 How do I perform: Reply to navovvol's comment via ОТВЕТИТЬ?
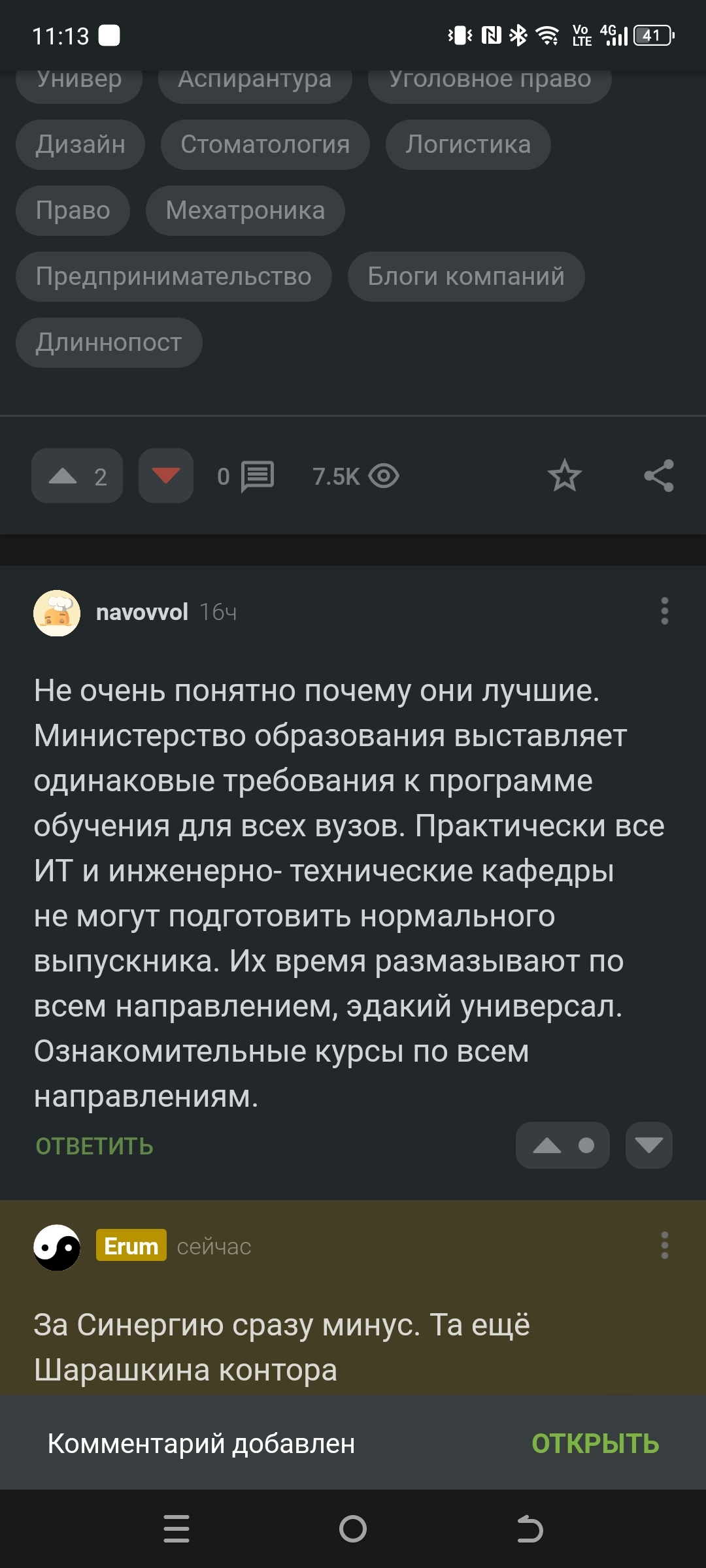[94, 1147]
